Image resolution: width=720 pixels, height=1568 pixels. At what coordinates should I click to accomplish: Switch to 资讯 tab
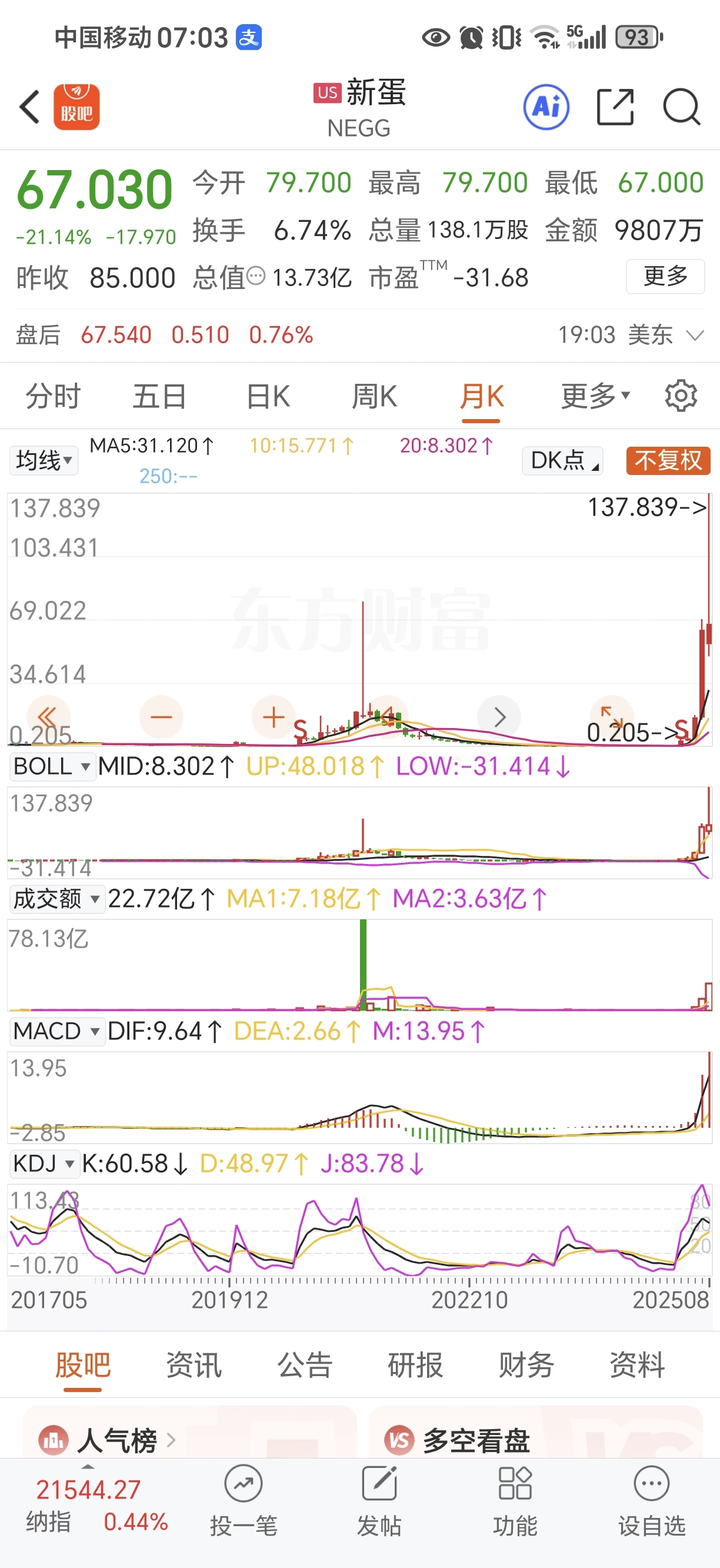(x=194, y=1364)
